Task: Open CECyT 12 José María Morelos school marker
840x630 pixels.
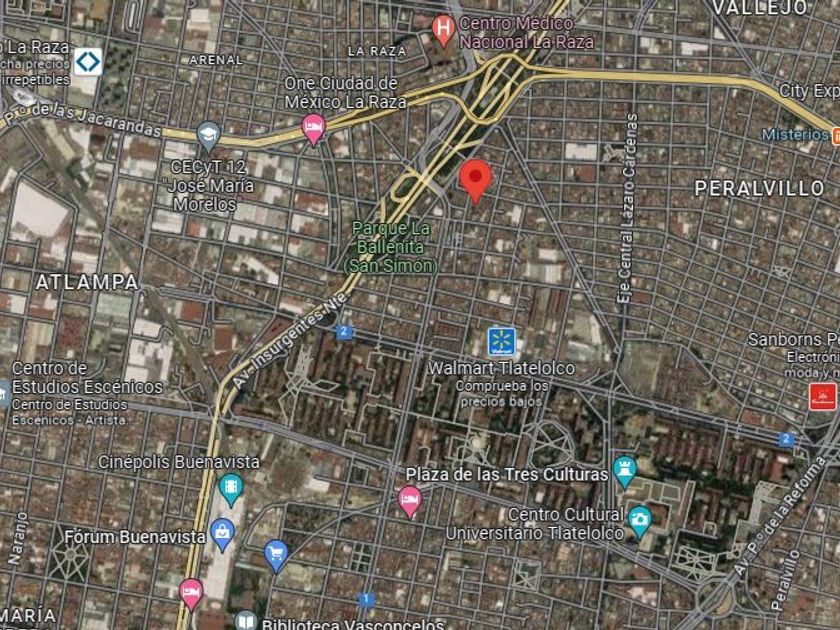Action: (x=209, y=137)
